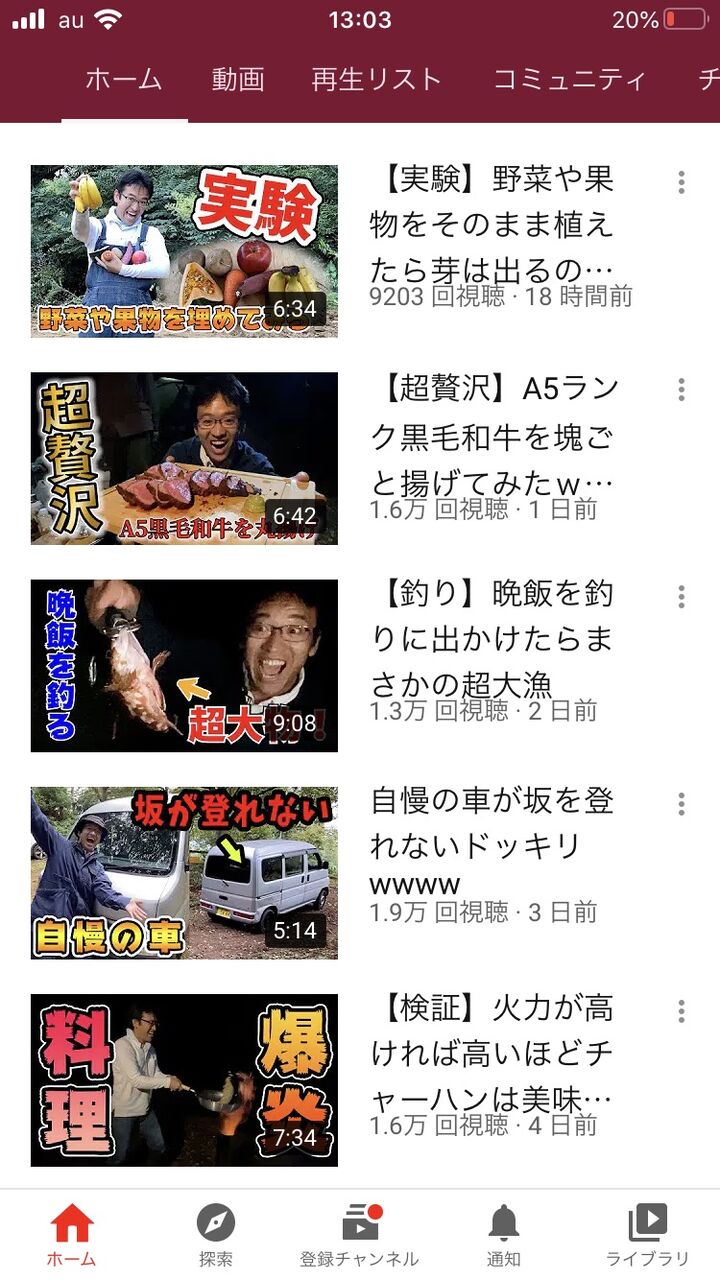Open the 通知 notifications tab

[x=504, y=1235]
